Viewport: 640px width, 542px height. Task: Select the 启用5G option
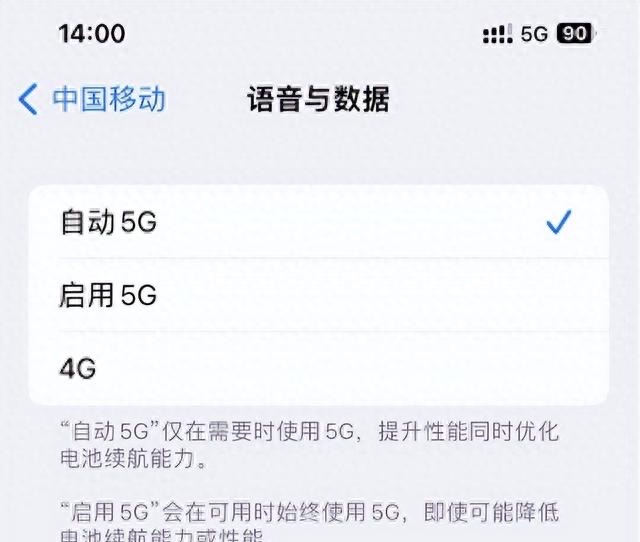(x=318, y=296)
